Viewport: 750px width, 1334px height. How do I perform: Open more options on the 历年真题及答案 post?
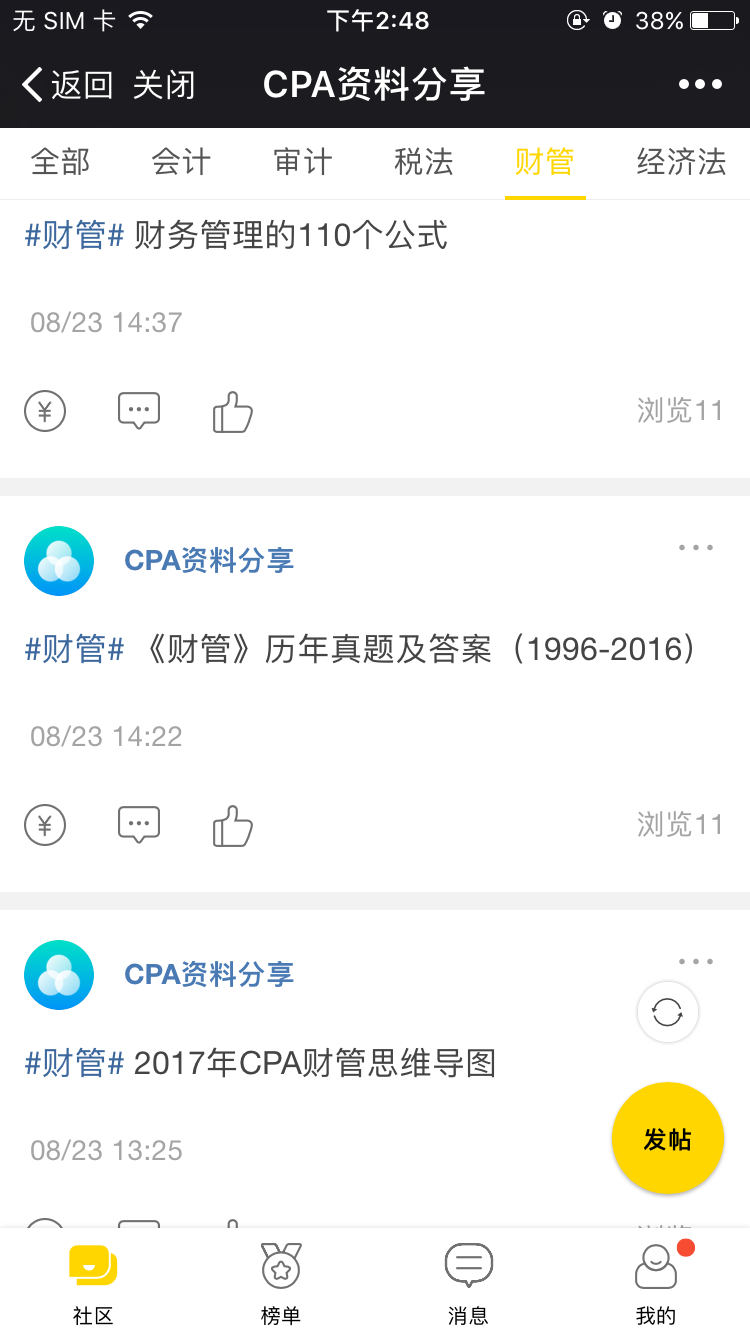[696, 548]
